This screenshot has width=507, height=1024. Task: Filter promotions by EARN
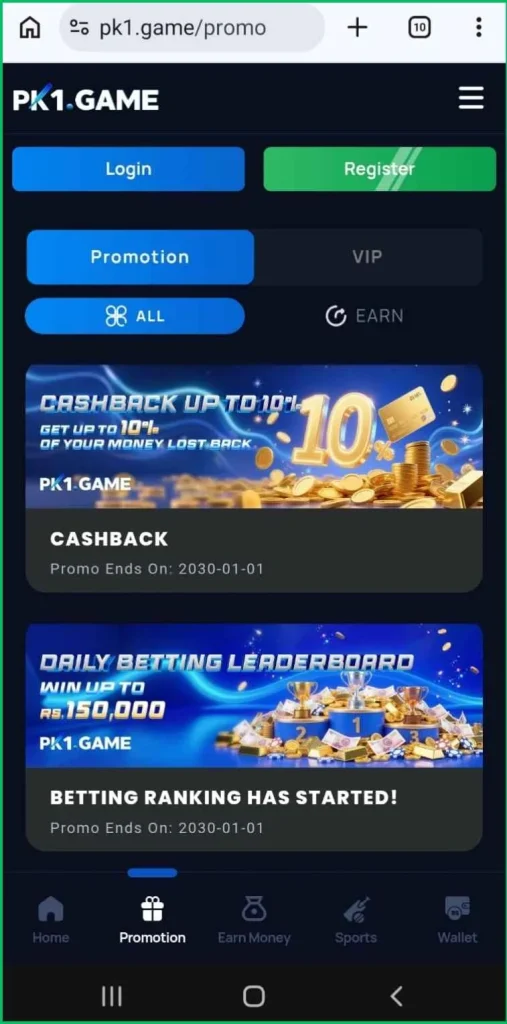(365, 316)
